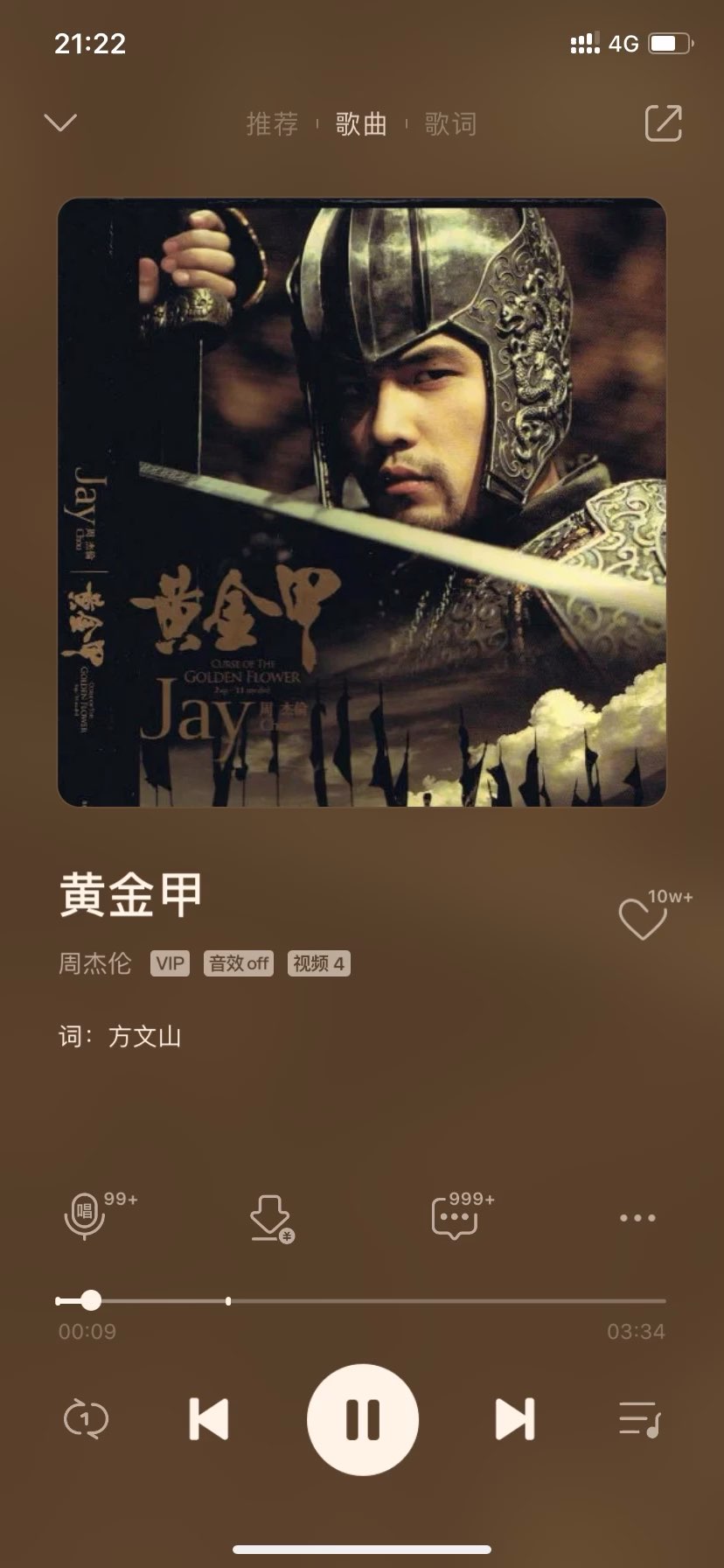Collapse the player with the down chevron
Screen dimensions: 724x1568
[x=60, y=122]
